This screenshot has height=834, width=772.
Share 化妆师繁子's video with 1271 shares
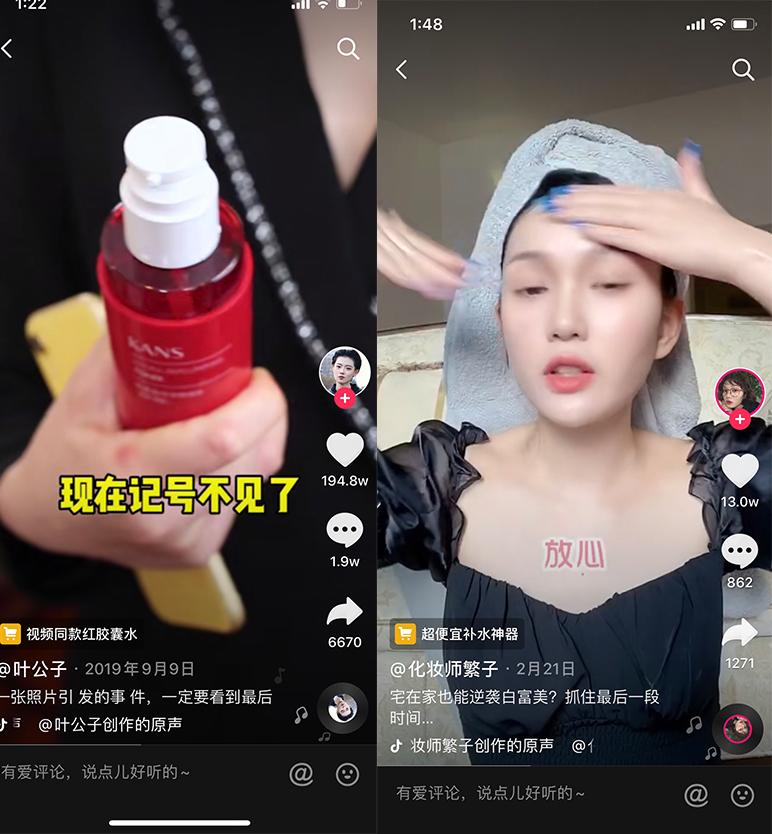pos(740,633)
